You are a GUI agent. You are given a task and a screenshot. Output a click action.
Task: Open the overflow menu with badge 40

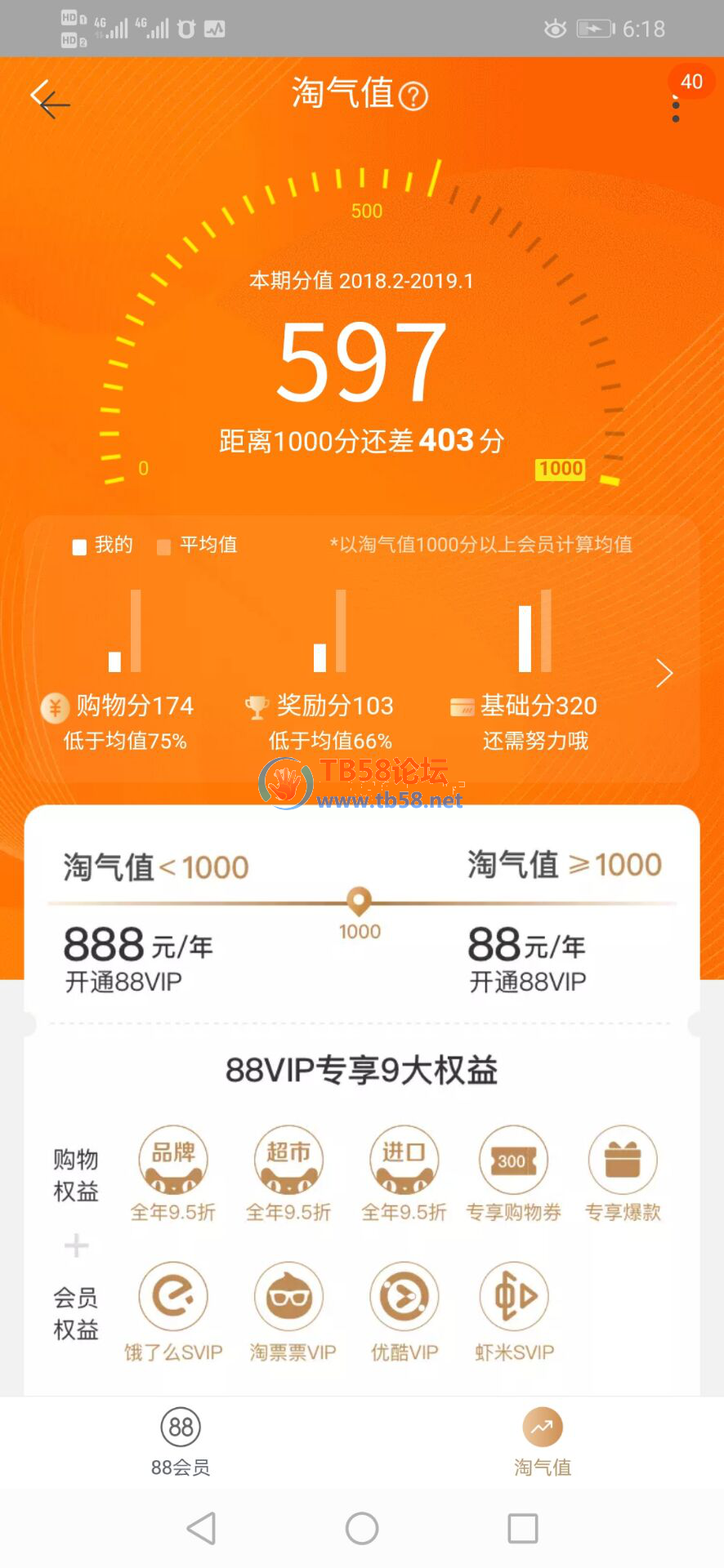676,106
